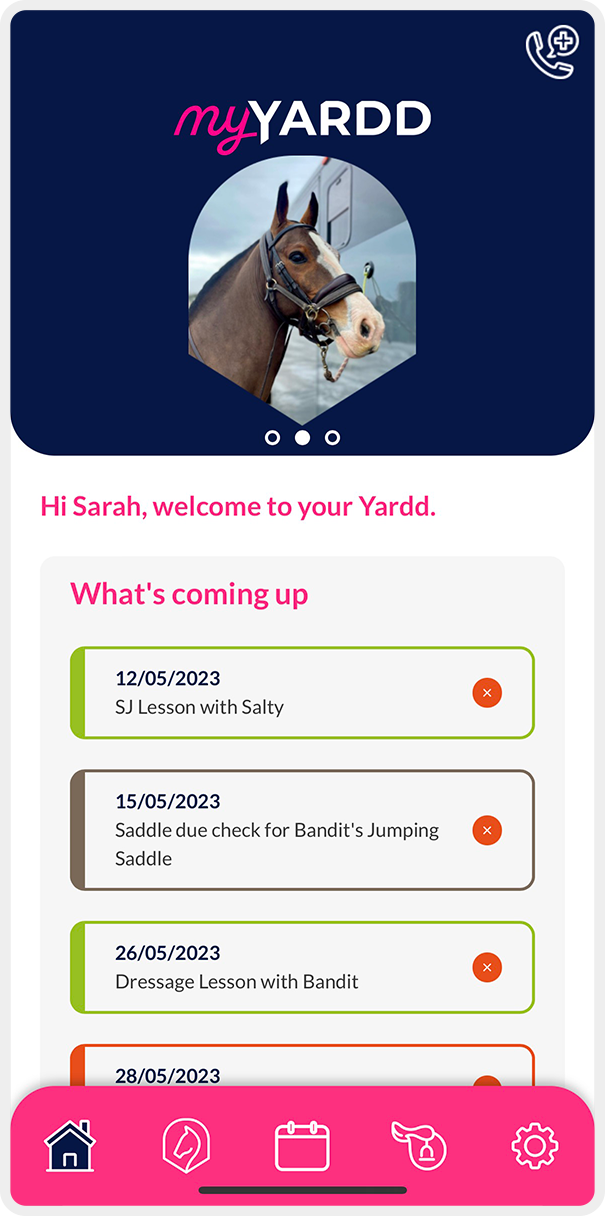Remove the Saddle due check reminder

(x=487, y=830)
